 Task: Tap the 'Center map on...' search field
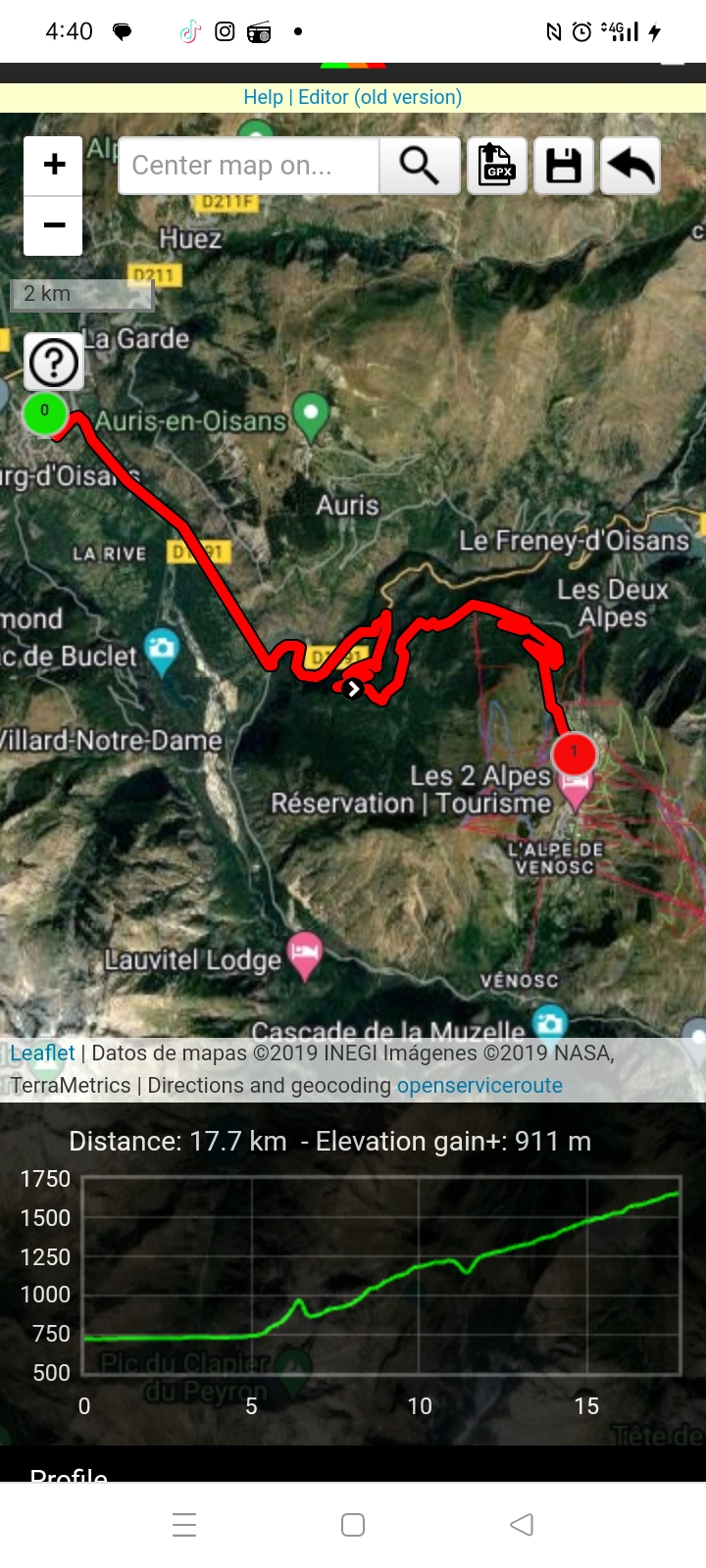click(248, 166)
